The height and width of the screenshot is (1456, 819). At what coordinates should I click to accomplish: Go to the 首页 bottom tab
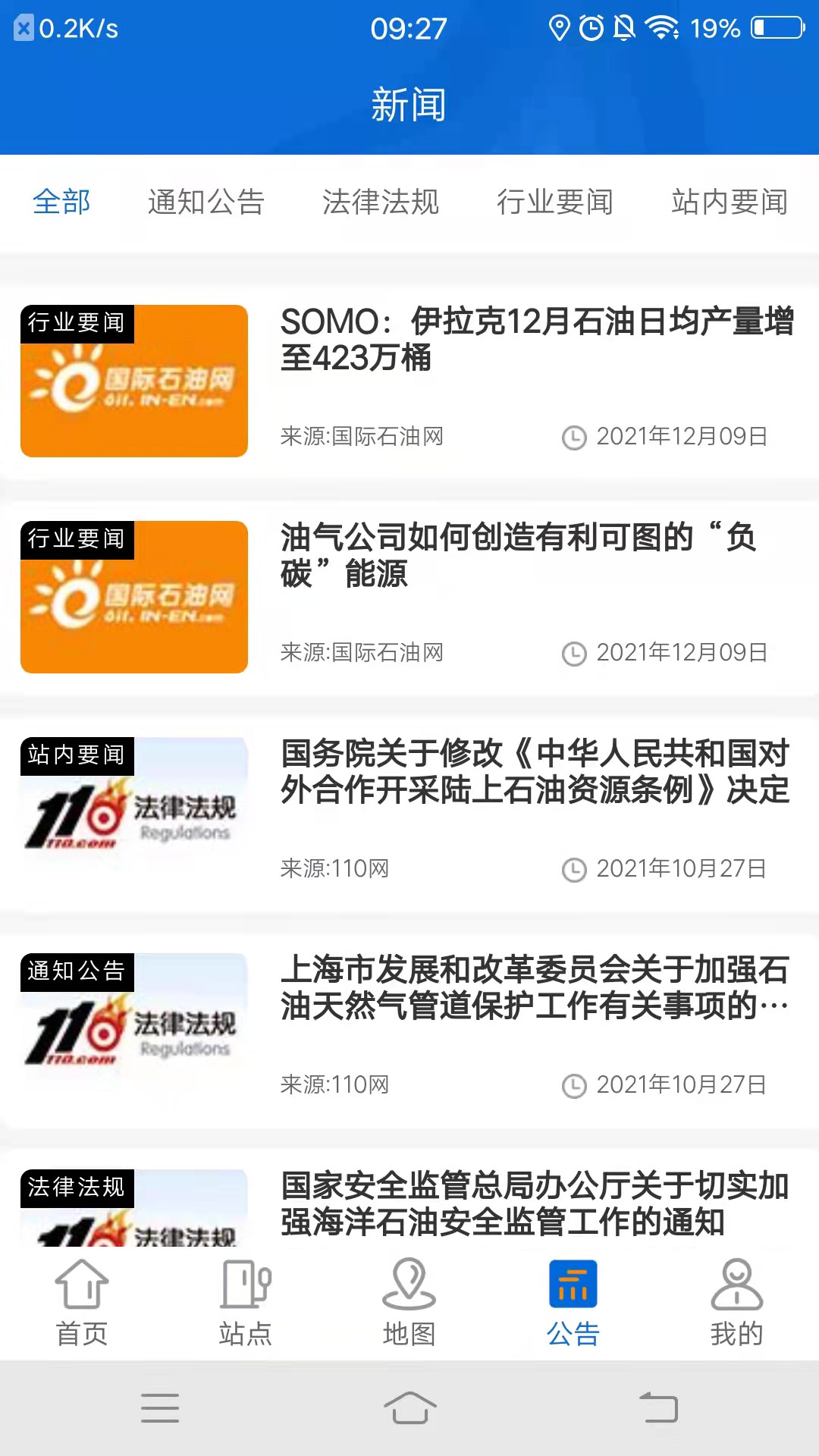82,1303
